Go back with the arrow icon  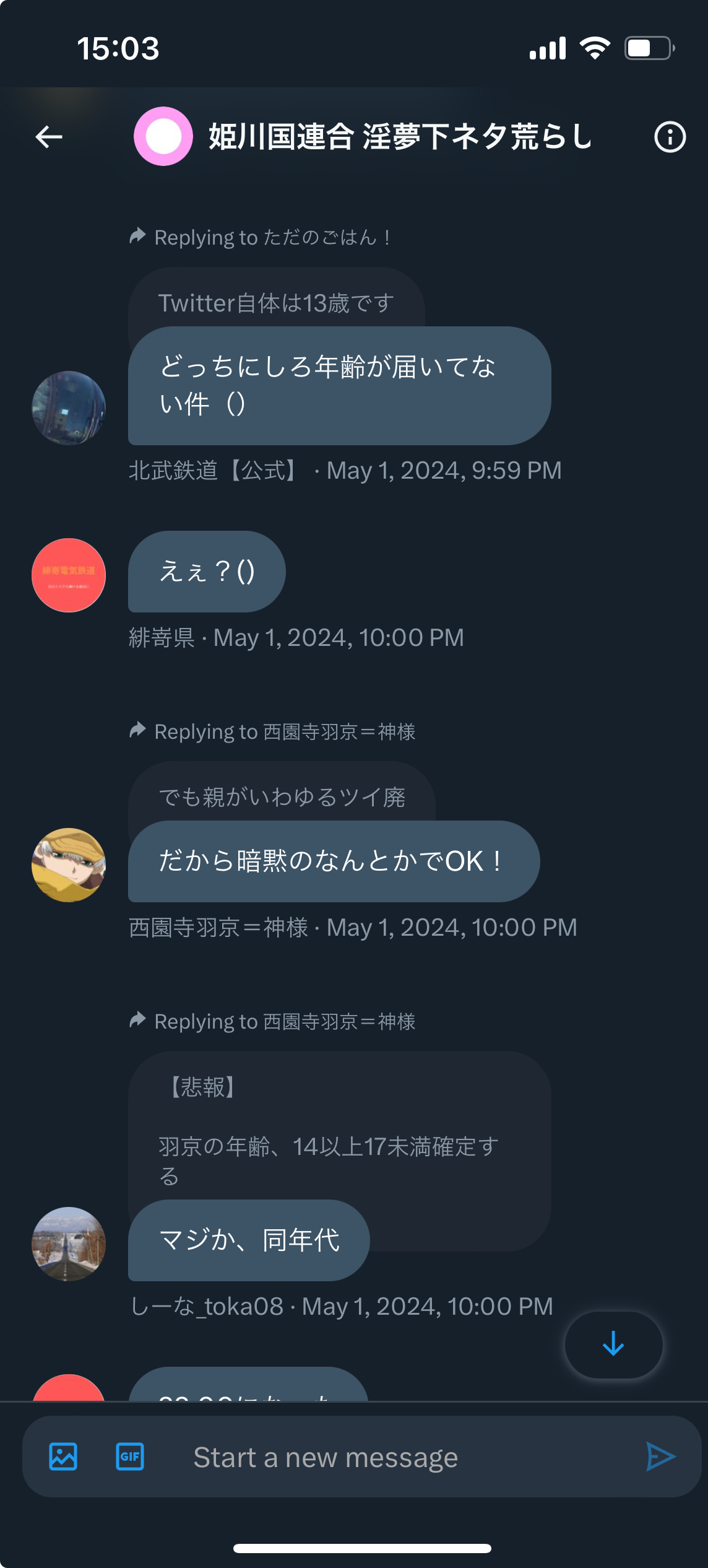(49, 137)
